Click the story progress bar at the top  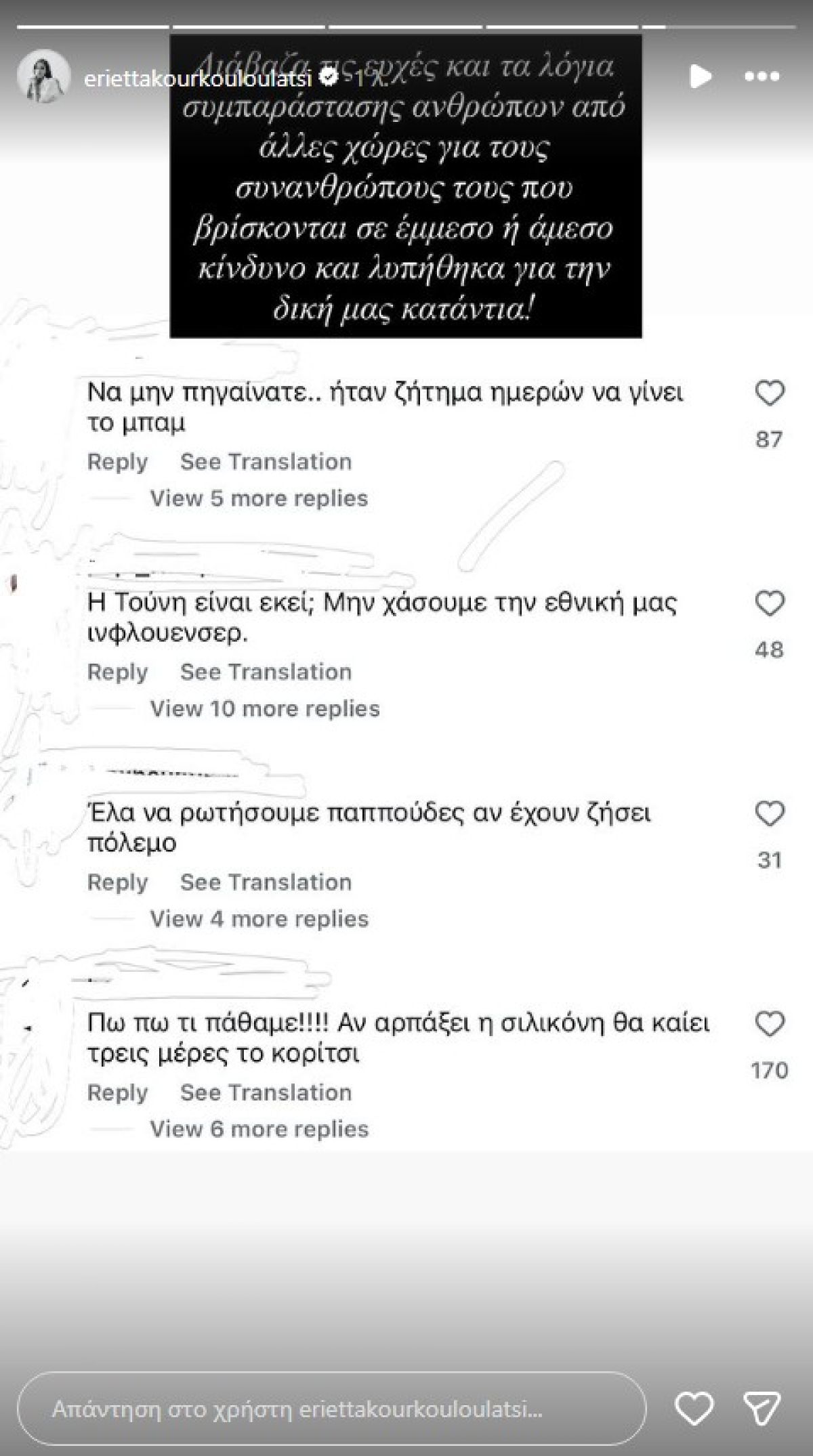click(x=406, y=26)
